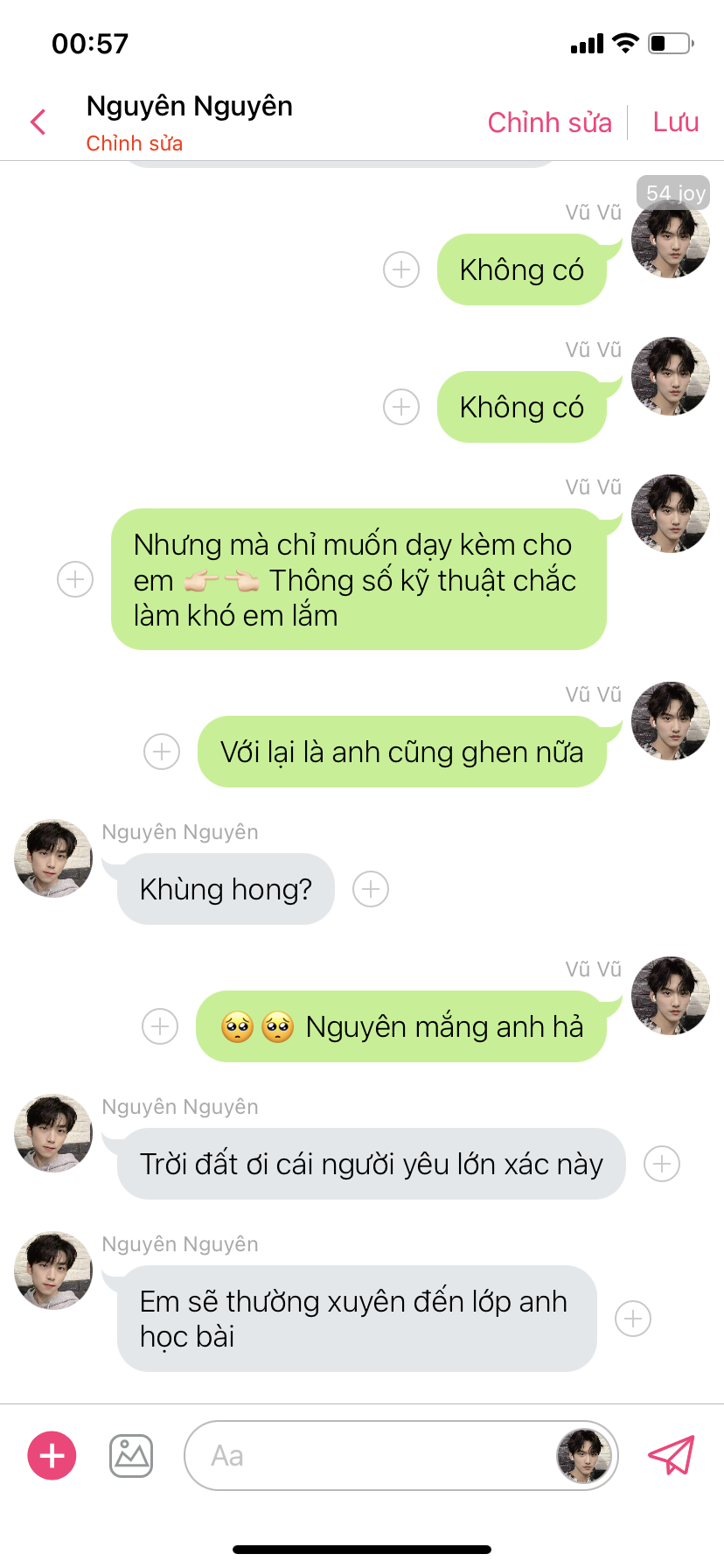724x1568 pixels.
Task: Open Chỉnh sửa in the top bar
Action: (x=549, y=122)
